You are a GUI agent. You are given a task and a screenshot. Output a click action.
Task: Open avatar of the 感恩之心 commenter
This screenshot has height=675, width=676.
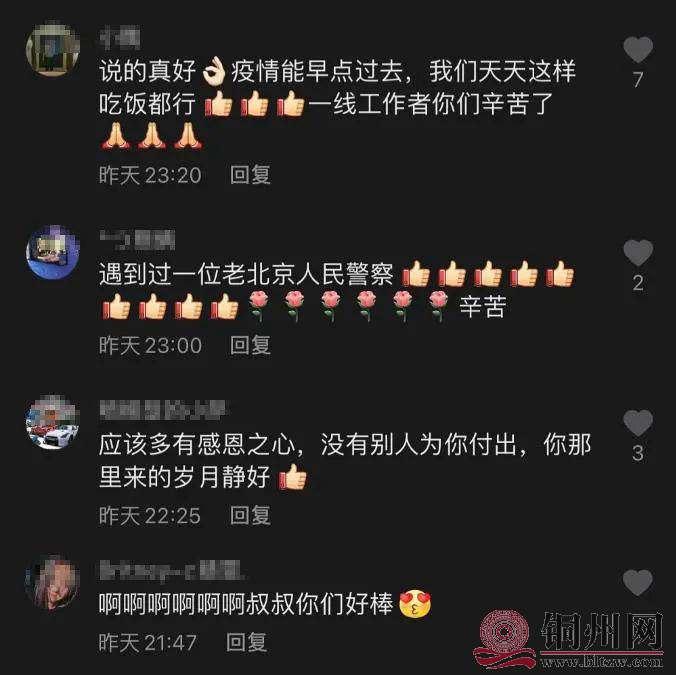click(52, 421)
